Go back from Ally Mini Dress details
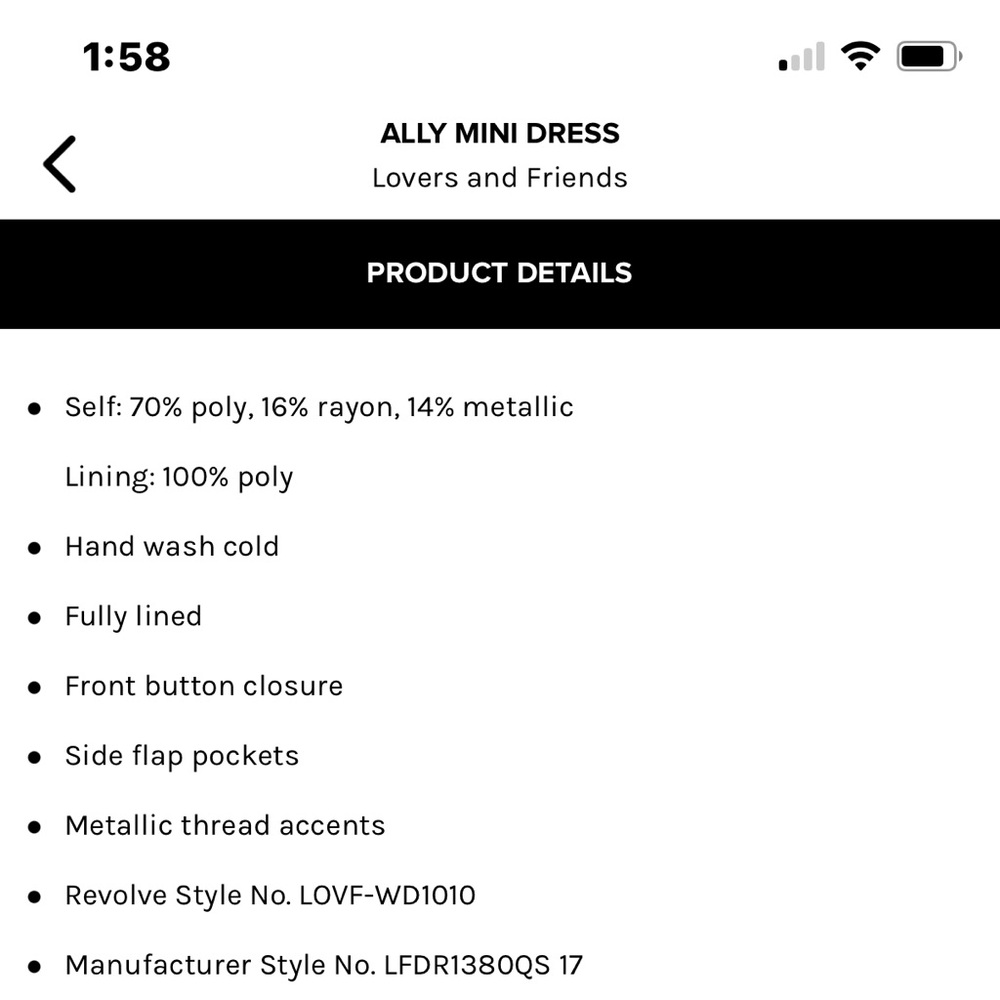 pos(59,163)
